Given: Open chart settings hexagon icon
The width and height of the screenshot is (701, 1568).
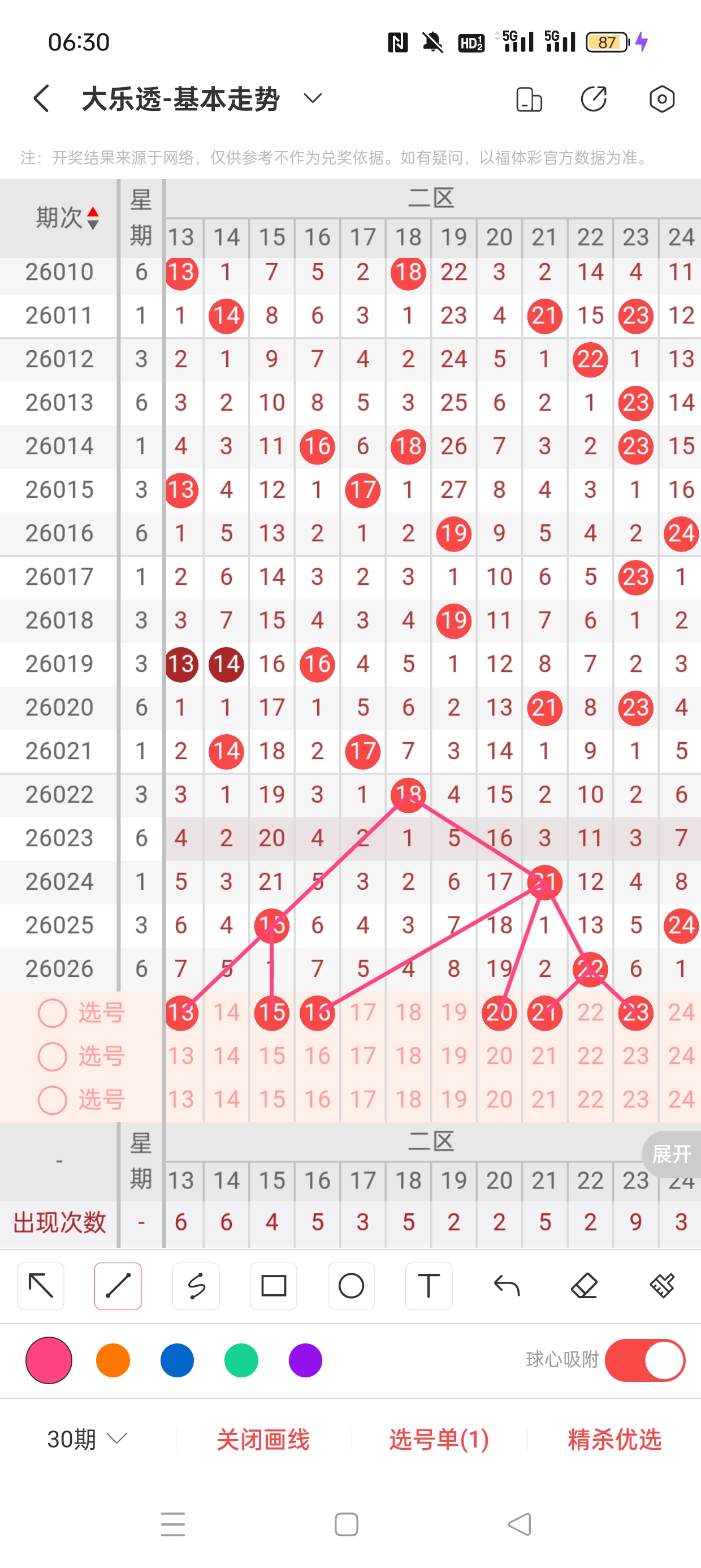Looking at the screenshot, I should click(661, 99).
